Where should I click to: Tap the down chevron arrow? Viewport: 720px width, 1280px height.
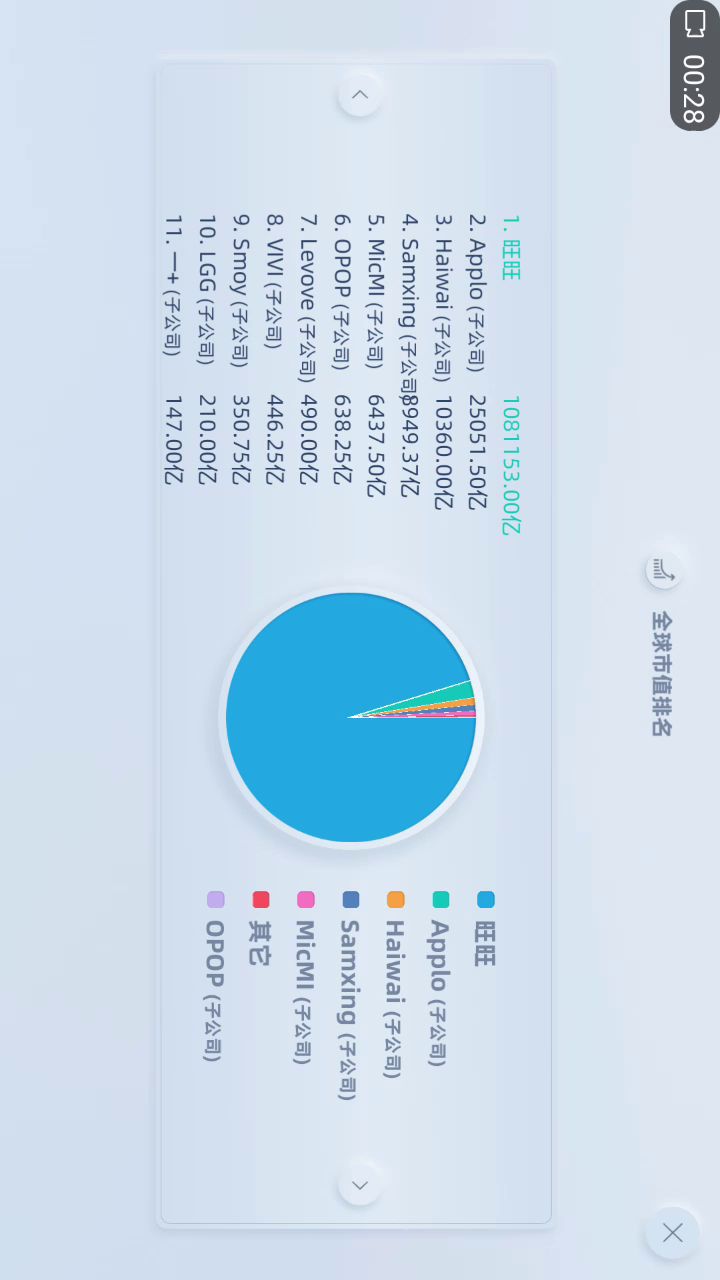[360, 1185]
